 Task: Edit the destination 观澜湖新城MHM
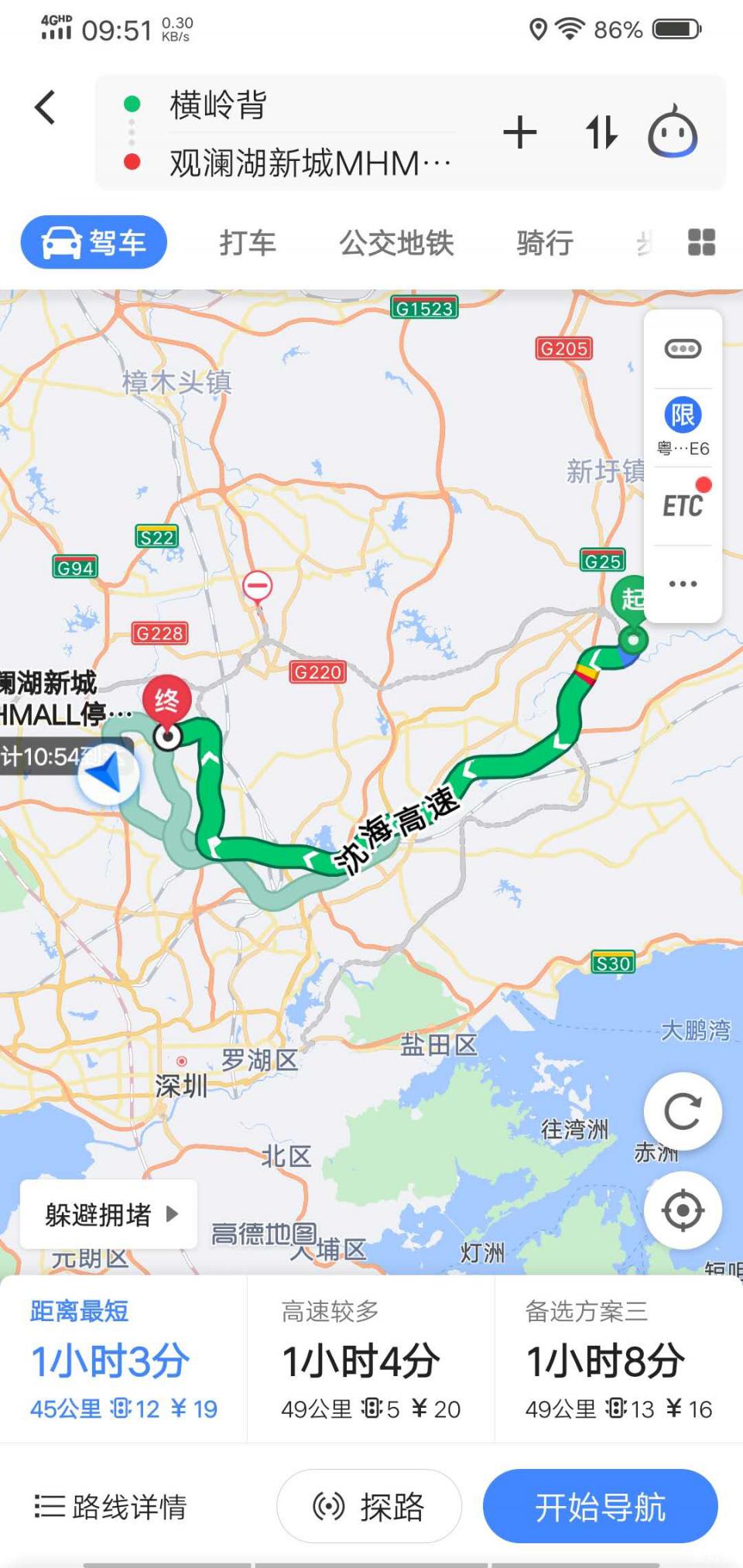310,163
